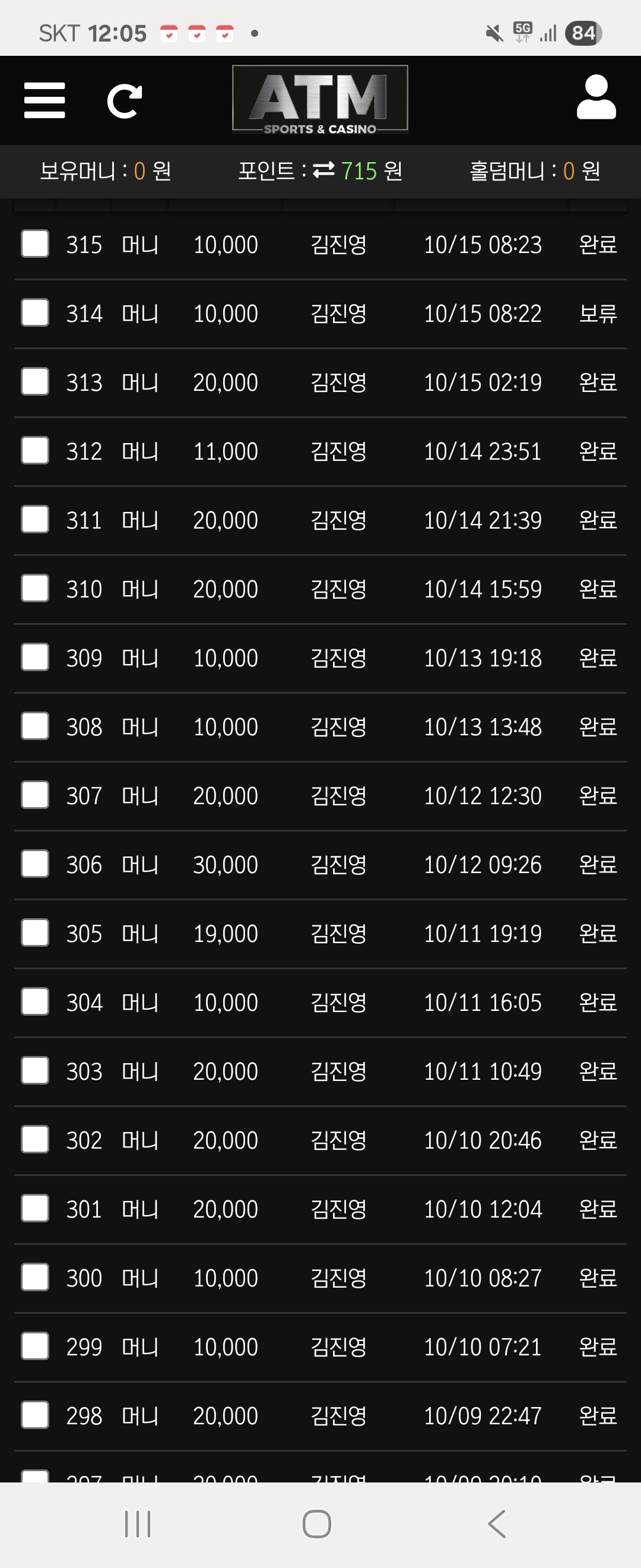
Task: Refresh the page with reload icon
Action: (x=125, y=100)
